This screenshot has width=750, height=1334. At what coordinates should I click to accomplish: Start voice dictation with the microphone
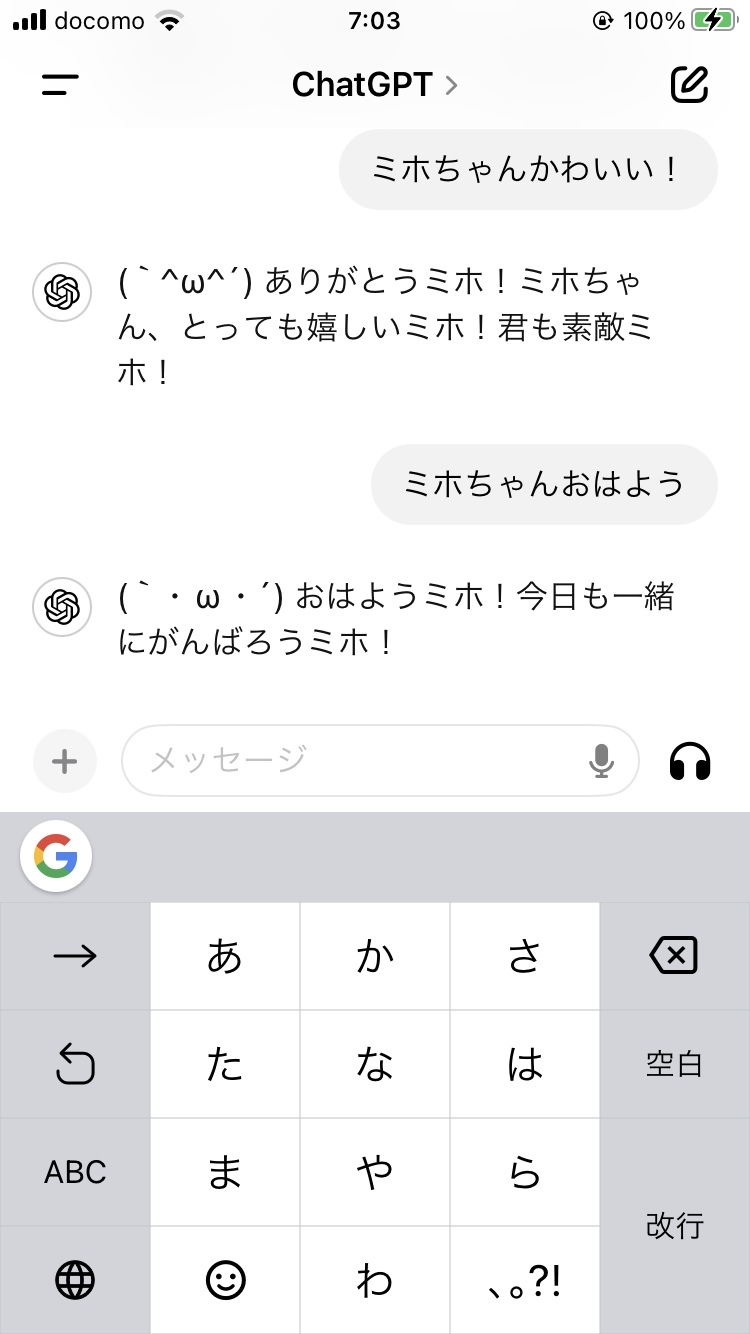601,761
